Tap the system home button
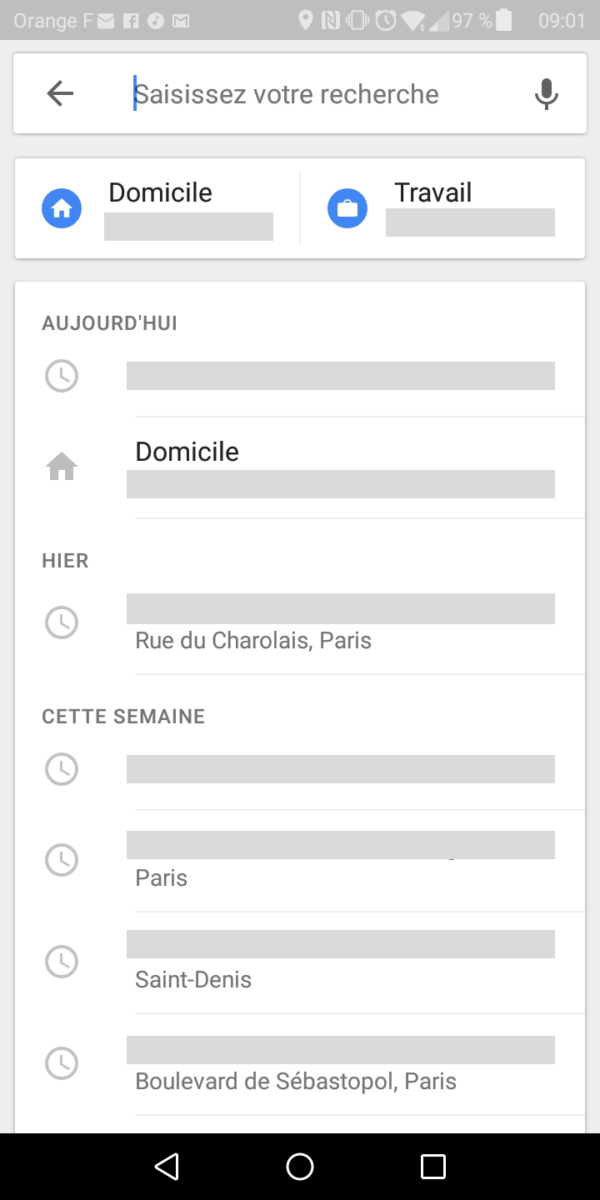 300,1166
